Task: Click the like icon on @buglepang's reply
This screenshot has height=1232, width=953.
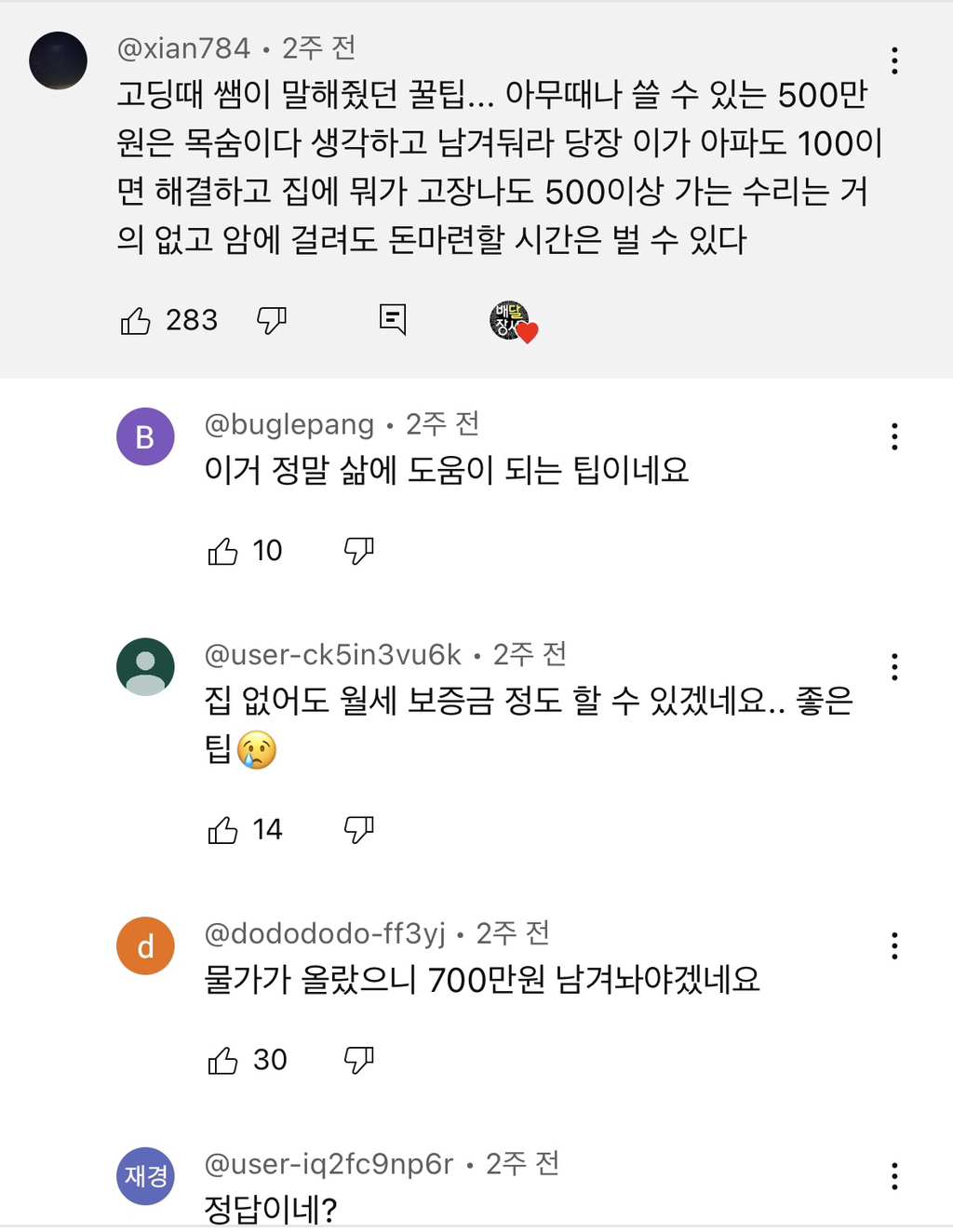Action: point(222,550)
